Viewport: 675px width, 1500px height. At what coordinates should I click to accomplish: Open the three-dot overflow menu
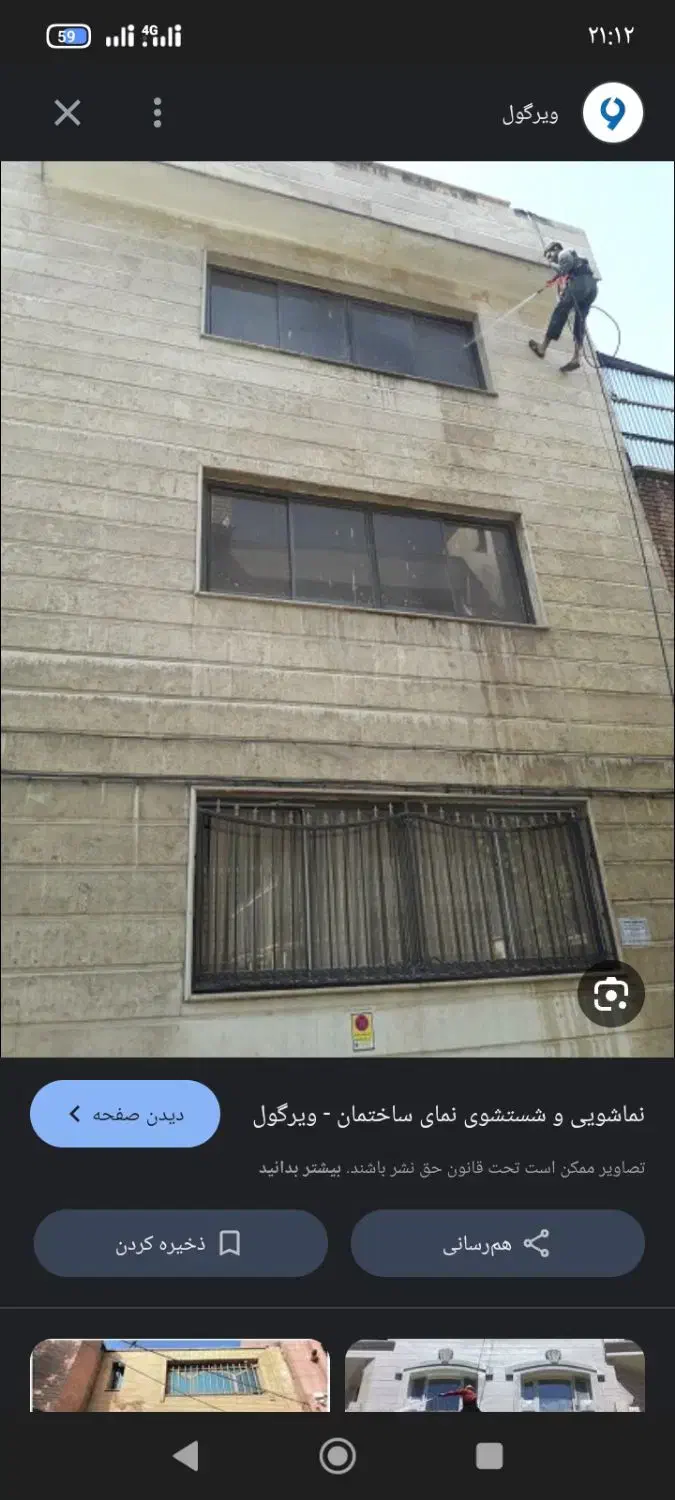pos(157,113)
